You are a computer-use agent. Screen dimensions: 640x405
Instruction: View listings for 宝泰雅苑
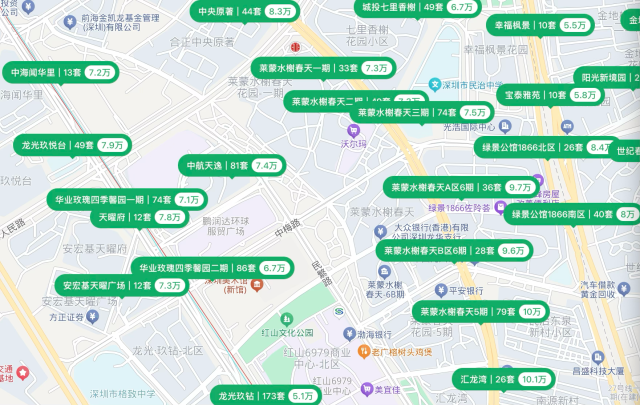tap(550, 95)
